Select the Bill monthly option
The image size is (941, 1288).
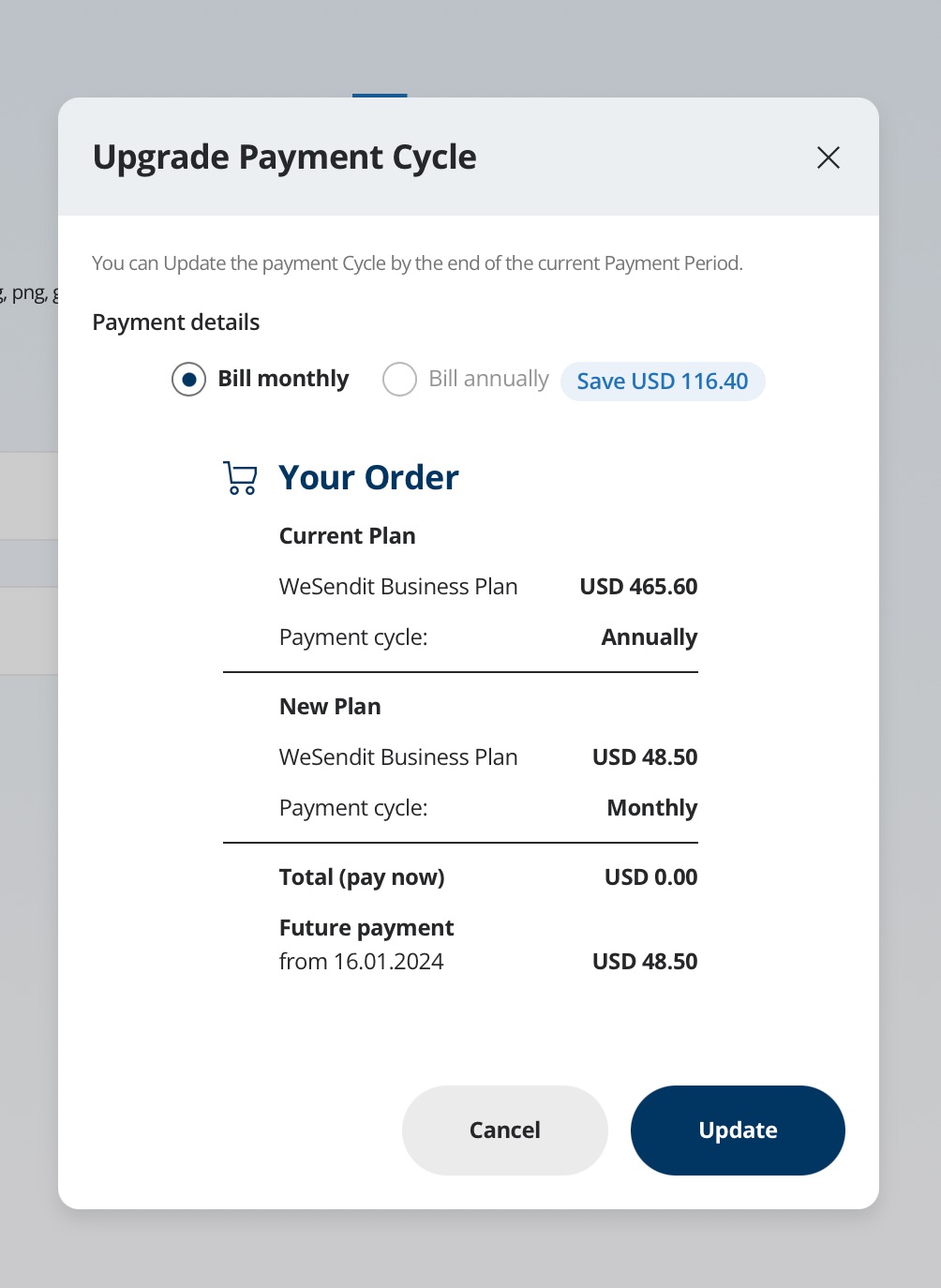189,380
